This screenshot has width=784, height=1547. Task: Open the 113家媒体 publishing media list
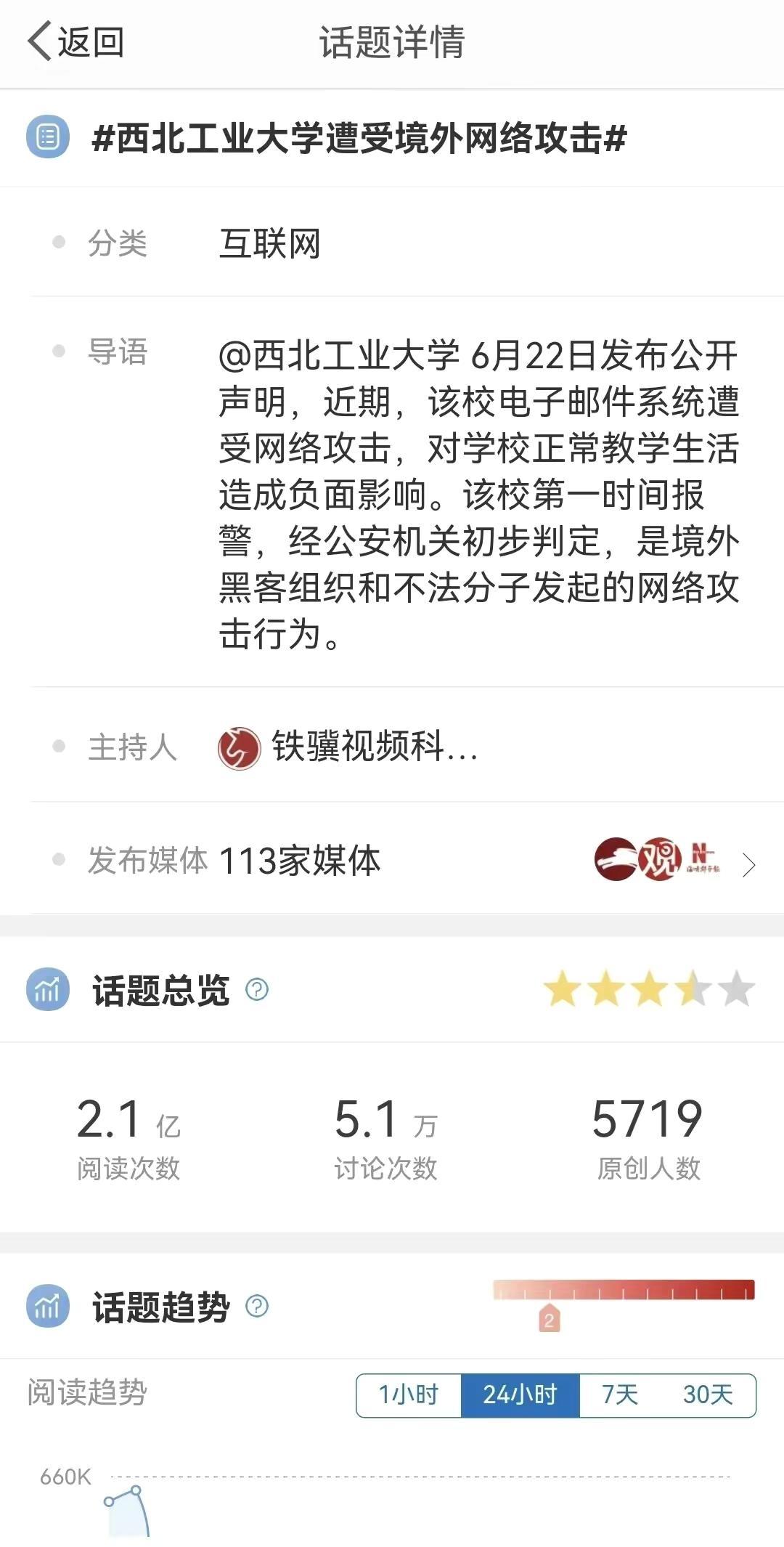pyautogui.click(x=407, y=861)
